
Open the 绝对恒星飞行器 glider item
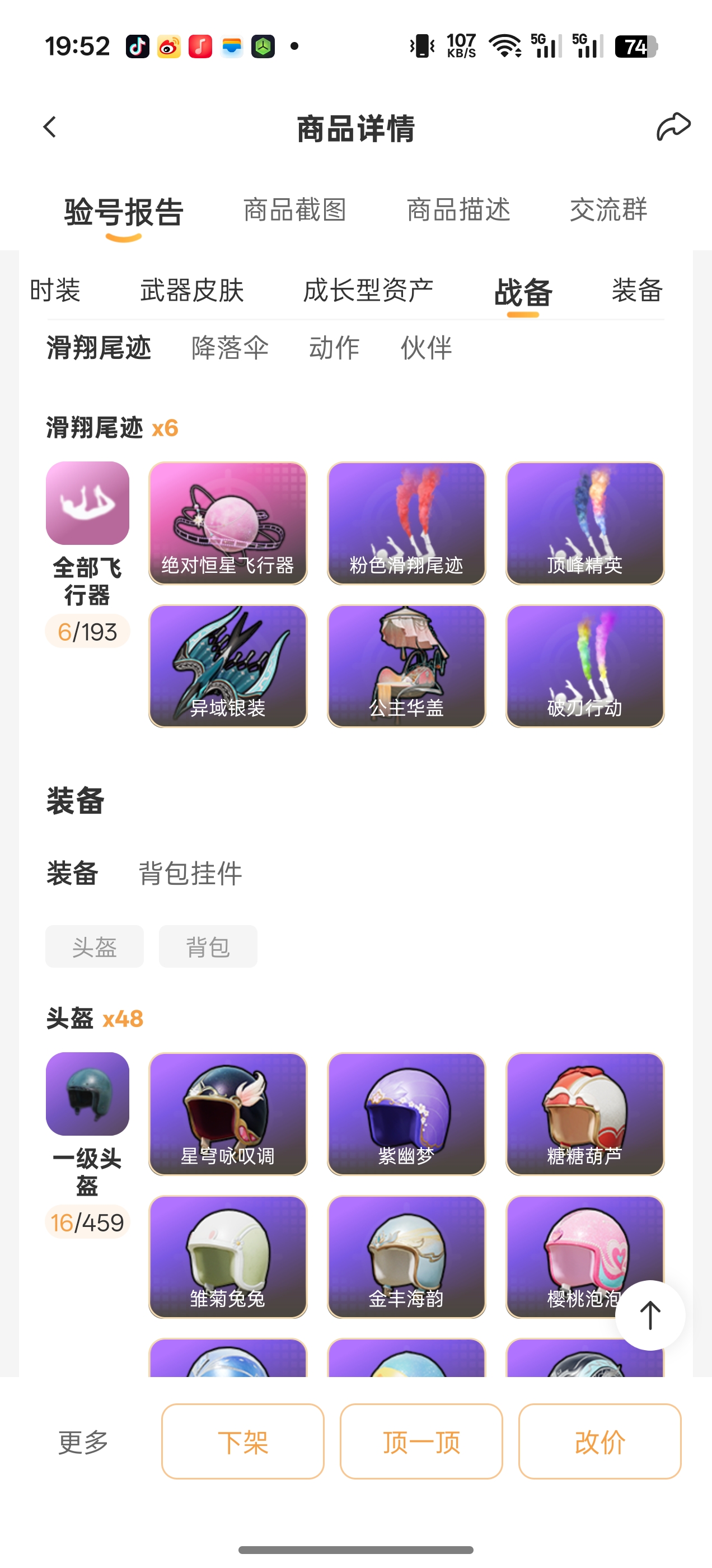click(228, 524)
